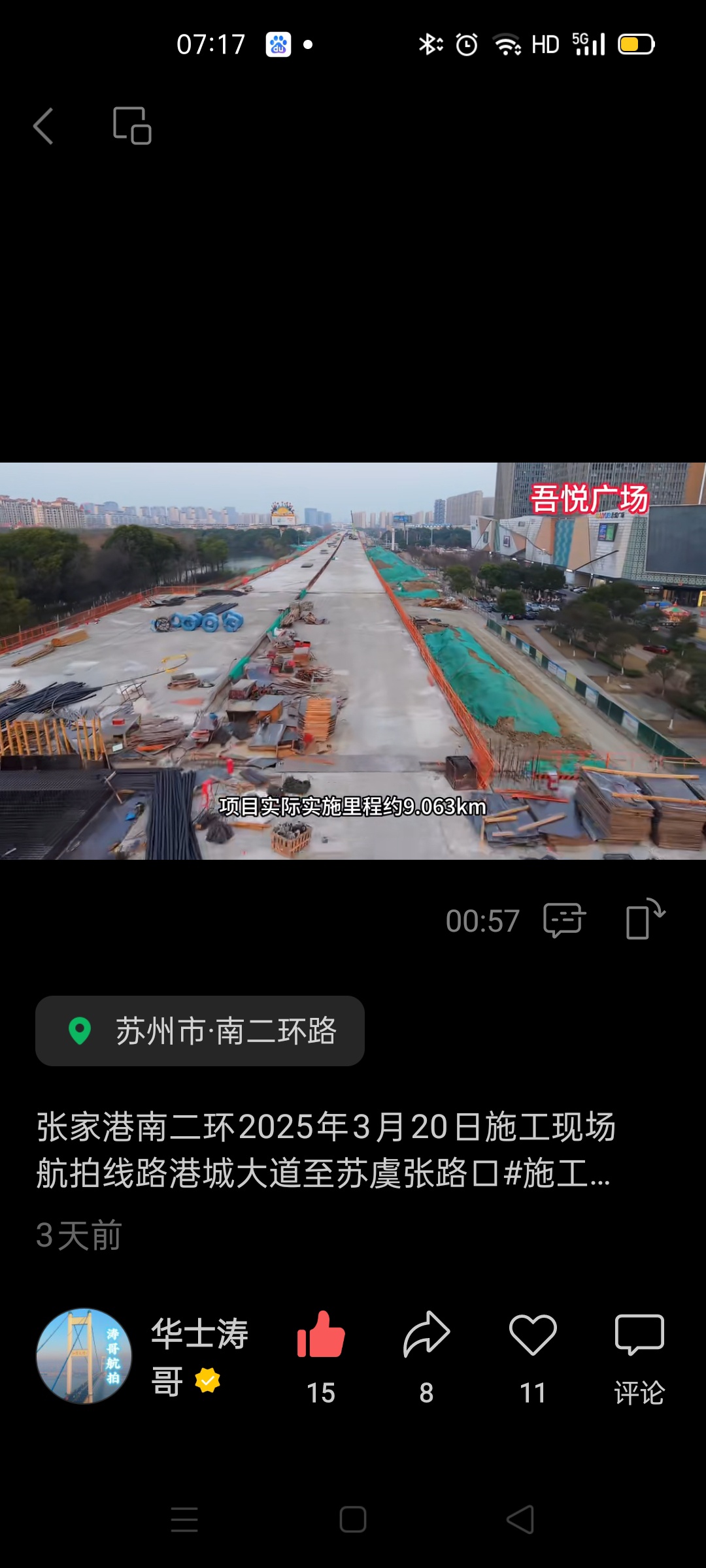Rotate video to fullscreen landscape

click(x=645, y=919)
